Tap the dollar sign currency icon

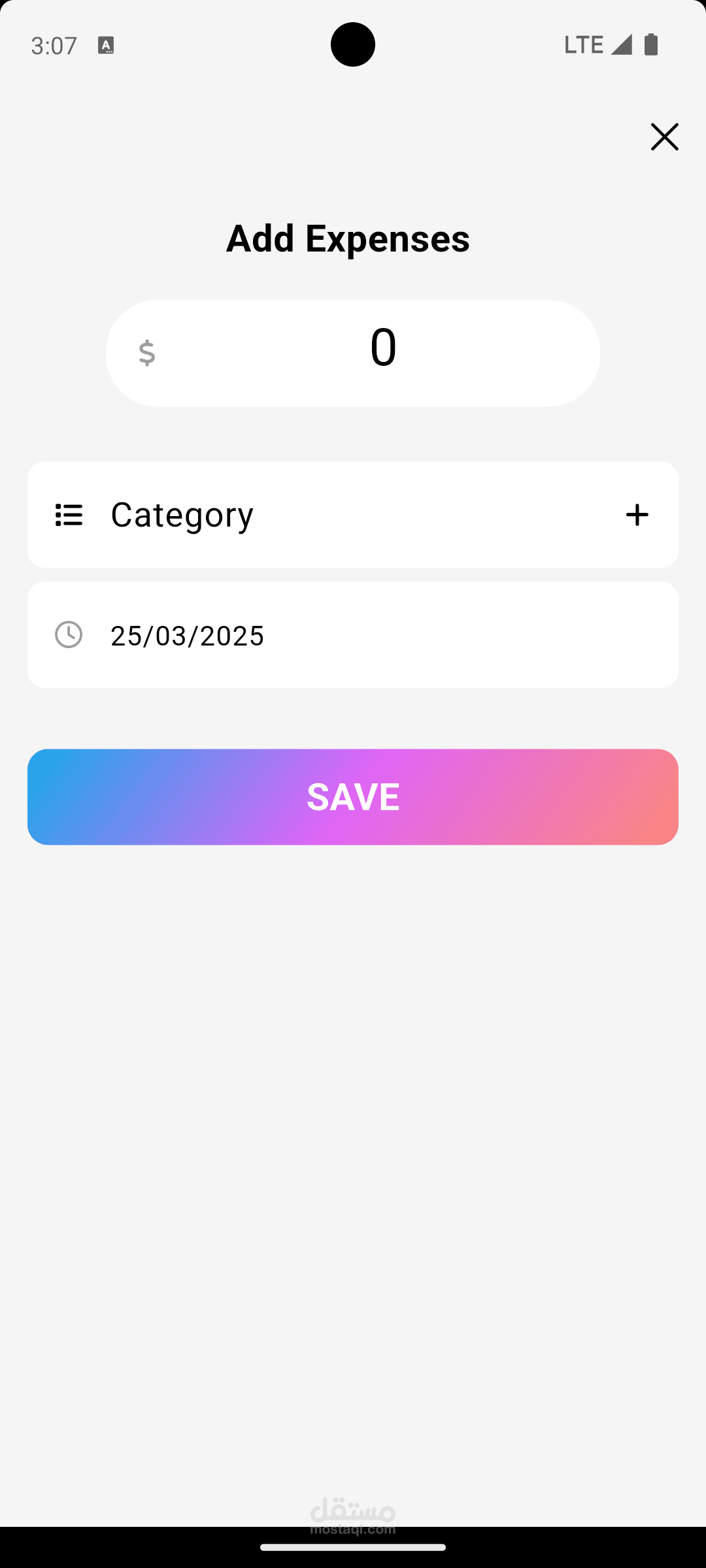click(x=146, y=352)
